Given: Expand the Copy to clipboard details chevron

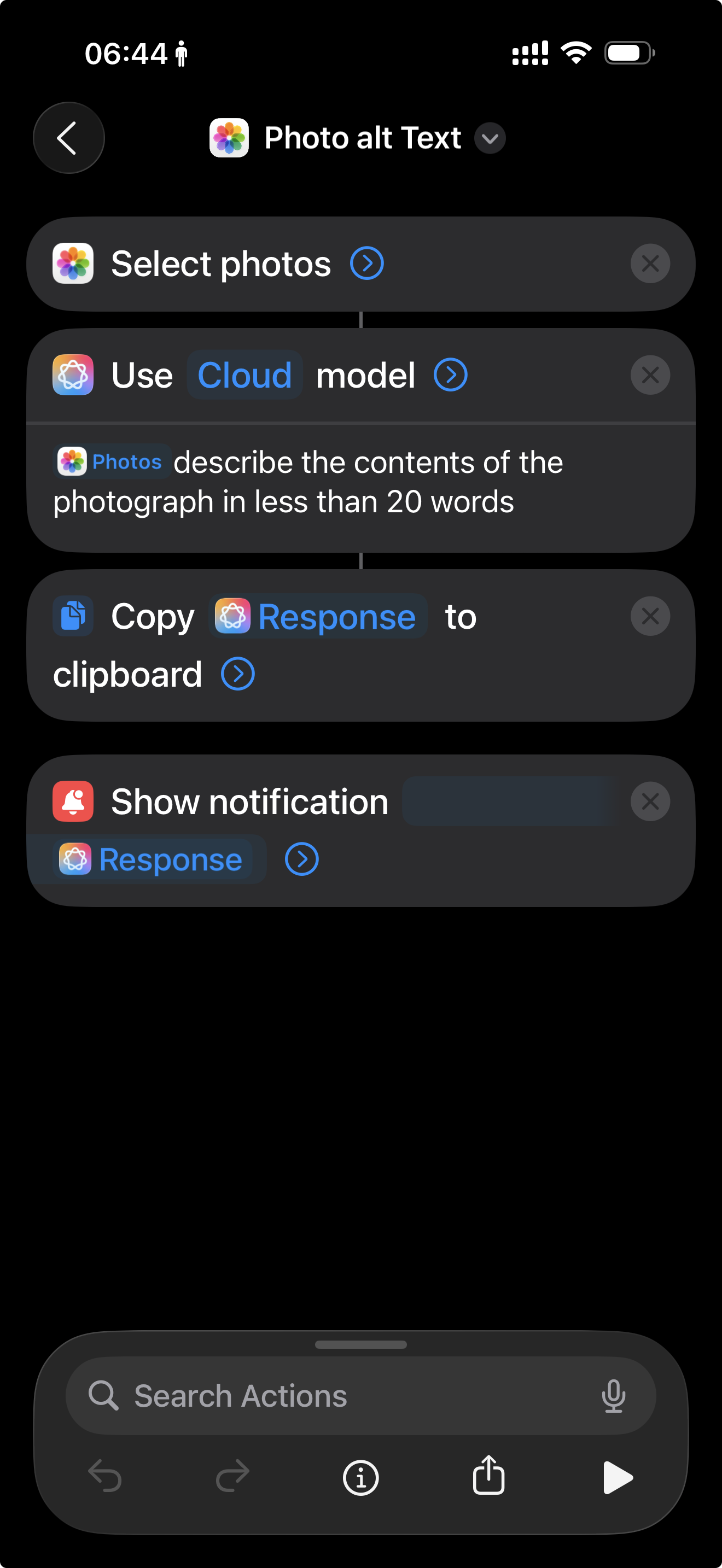Looking at the screenshot, I should pos(237,674).
